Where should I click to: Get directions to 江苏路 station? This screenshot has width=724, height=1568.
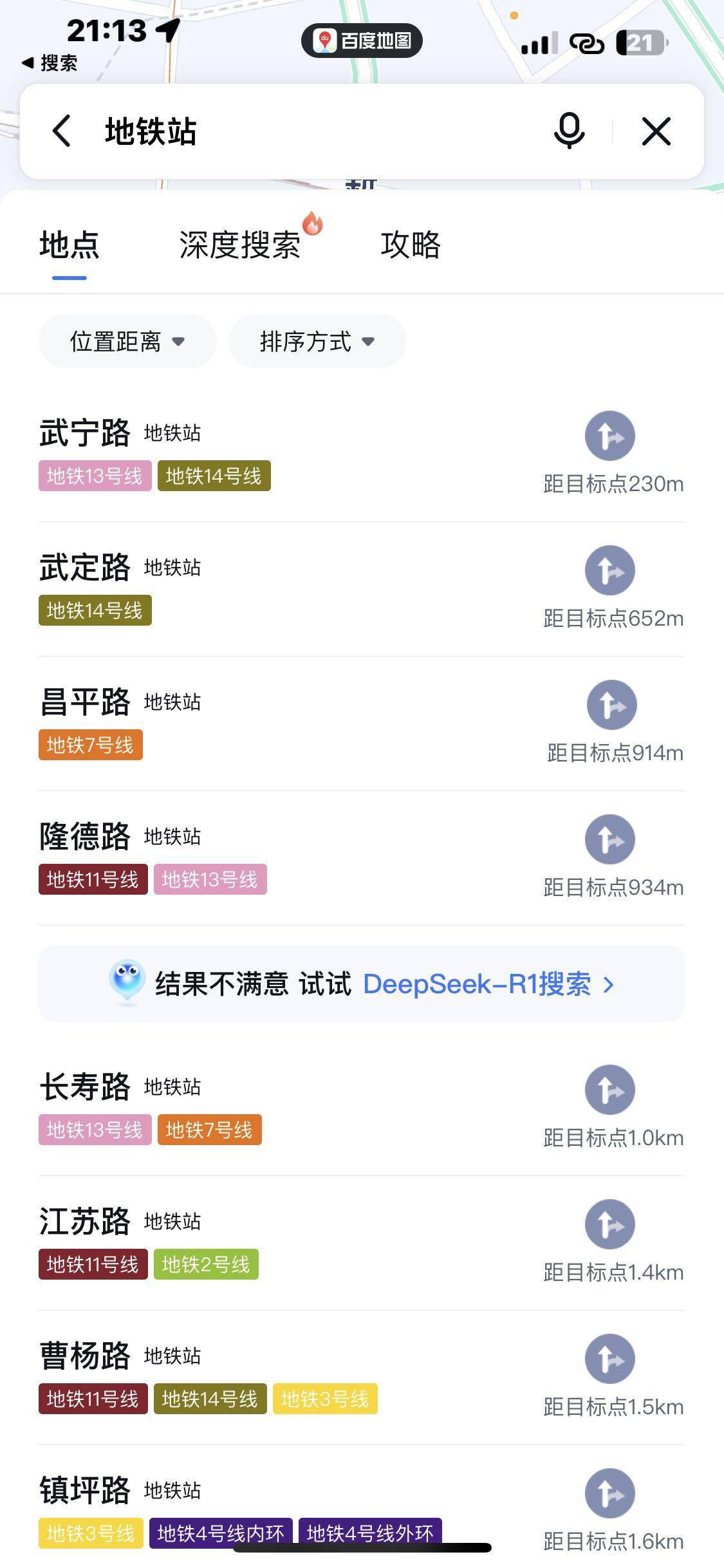609,1224
